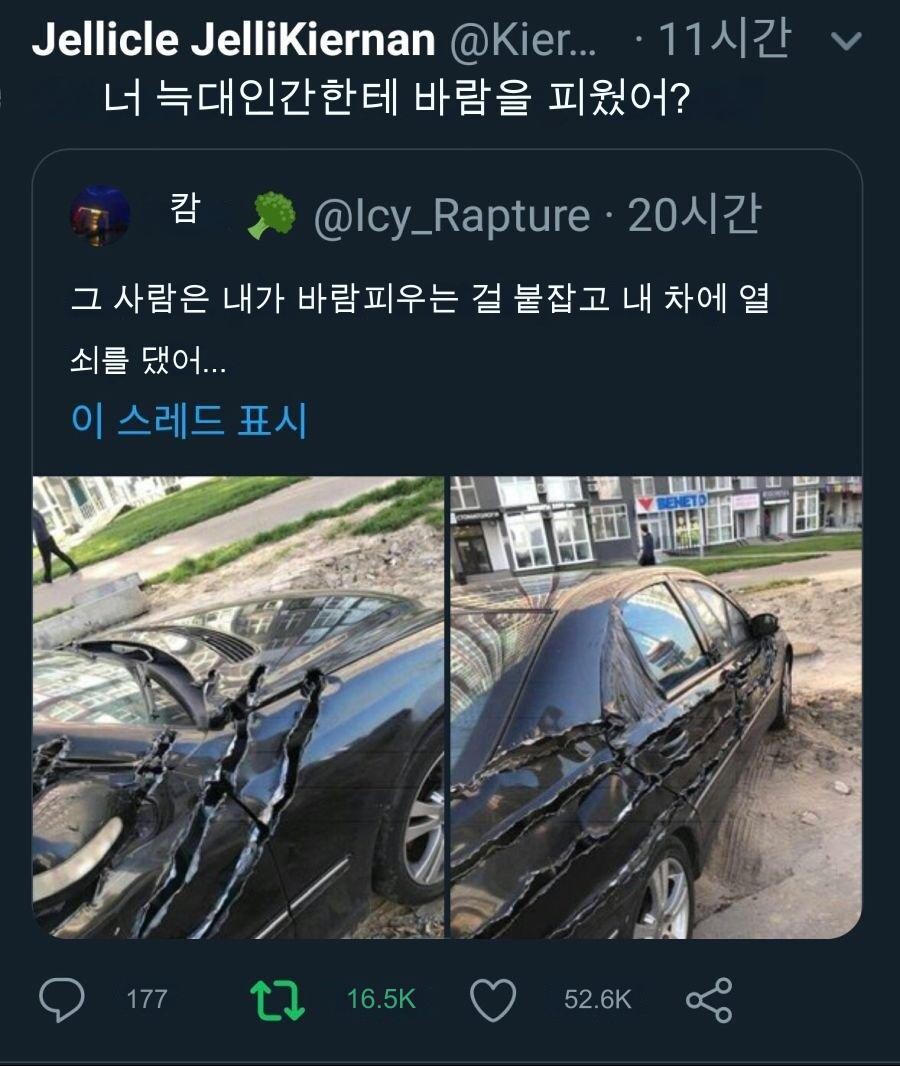Open the right photo showing the car's side damage
Screen dimensions: 900x1066
pos(660,700)
